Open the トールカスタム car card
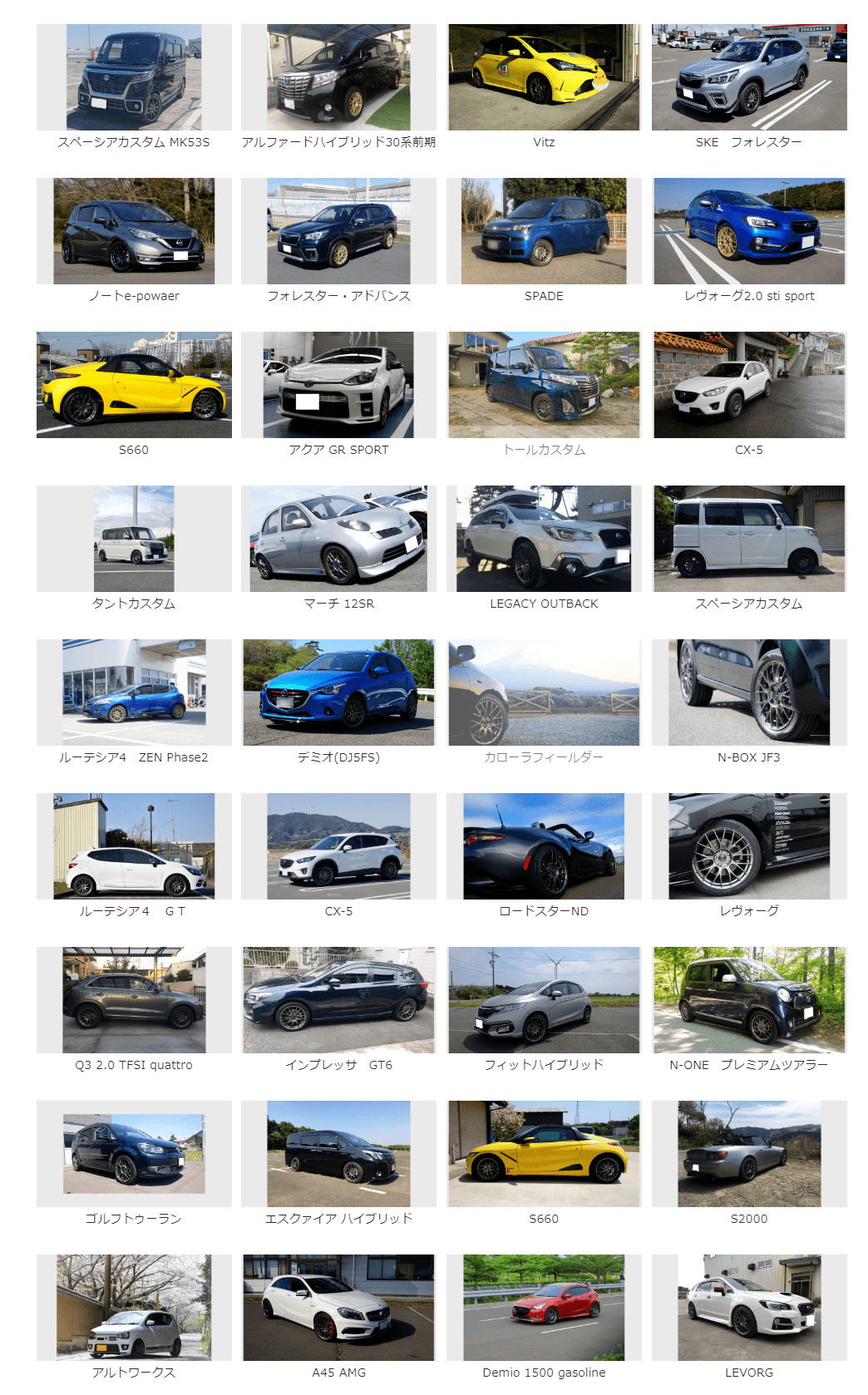The image size is (868, 1395). pos(544,385)
